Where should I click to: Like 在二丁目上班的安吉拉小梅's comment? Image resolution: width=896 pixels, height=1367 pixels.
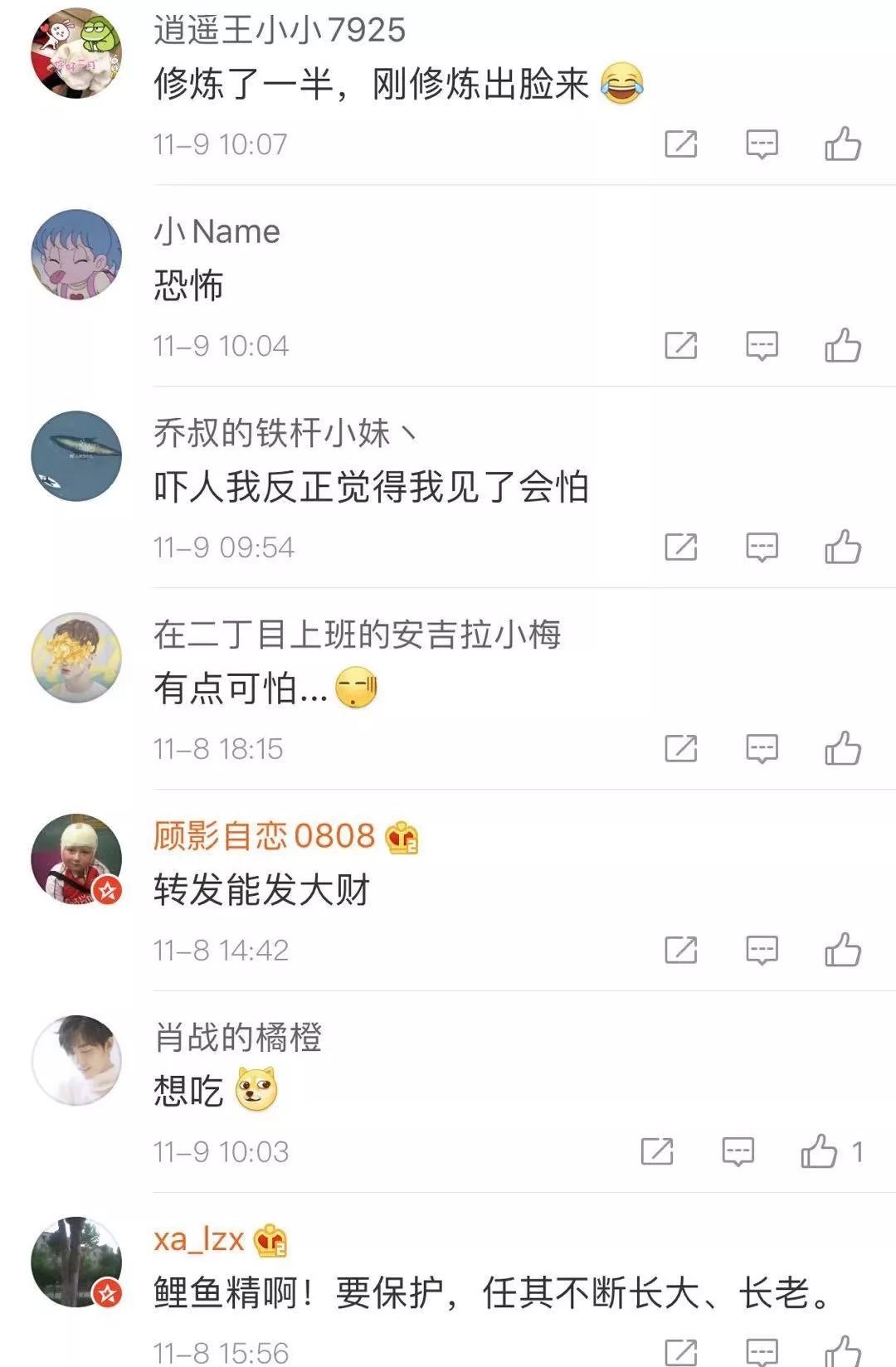(x=842, y=748)
